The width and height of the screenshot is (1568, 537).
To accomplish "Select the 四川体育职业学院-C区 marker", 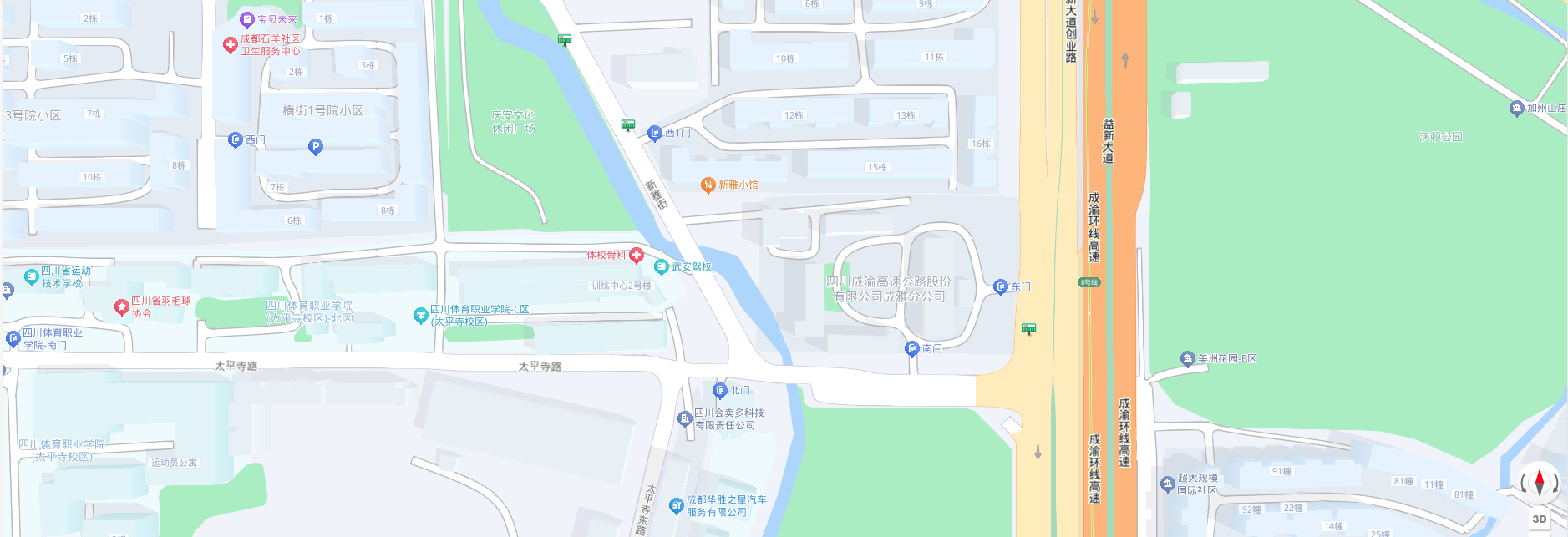I will pos(421,315).
